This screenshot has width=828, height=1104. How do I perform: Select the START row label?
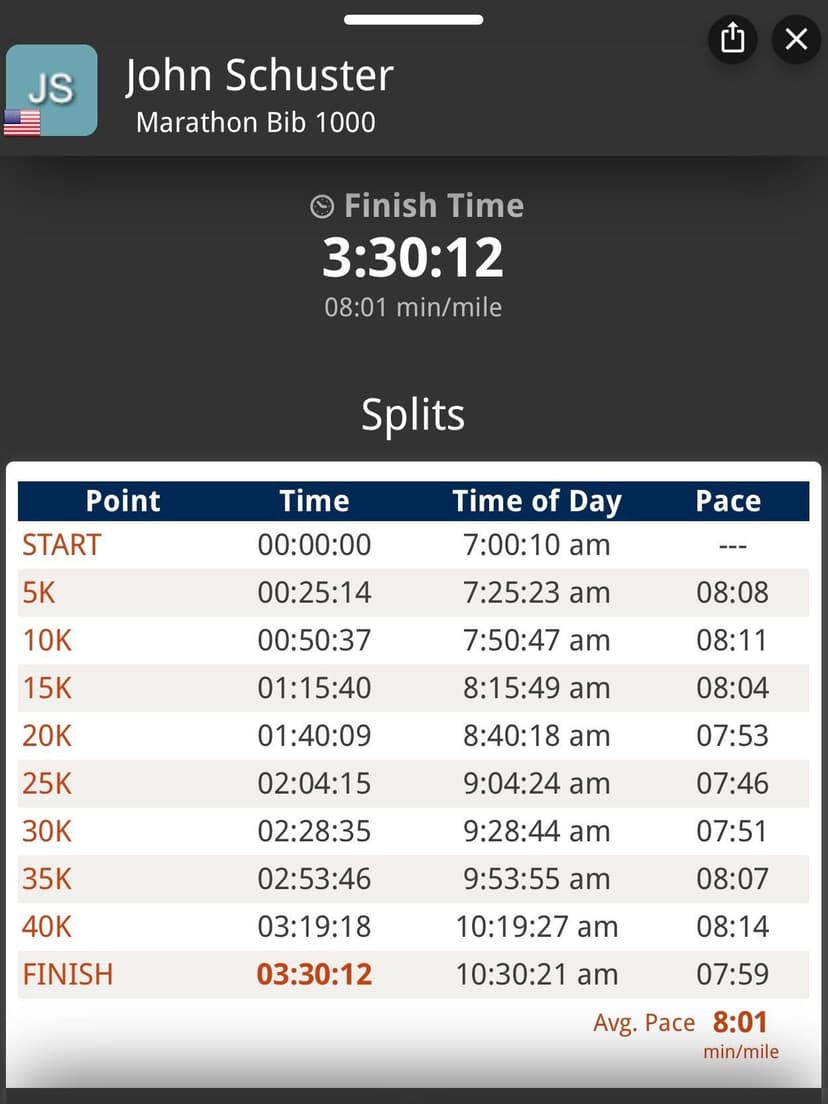[60, 544]
